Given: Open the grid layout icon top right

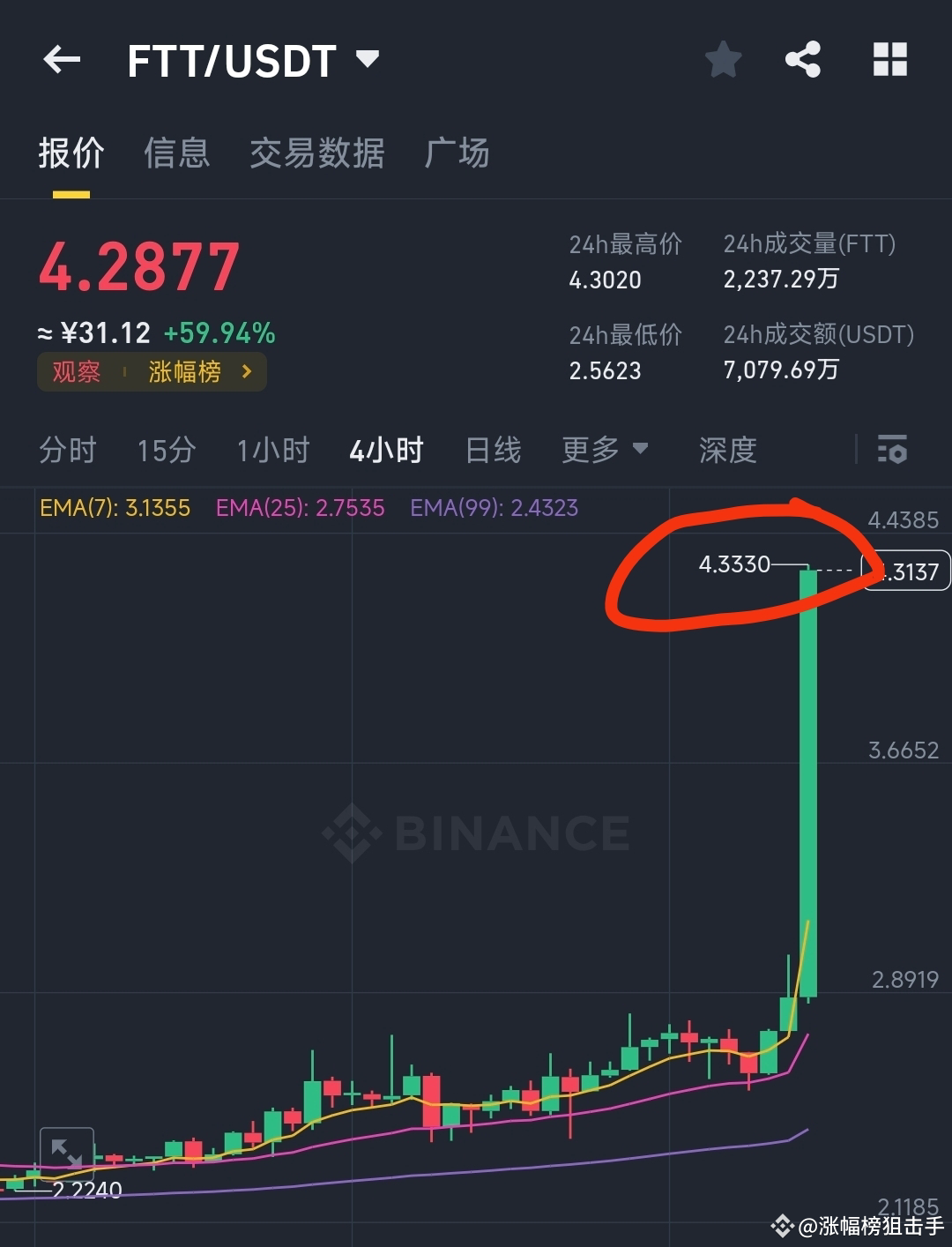Looking at the screenshot, I should (889, 59).
